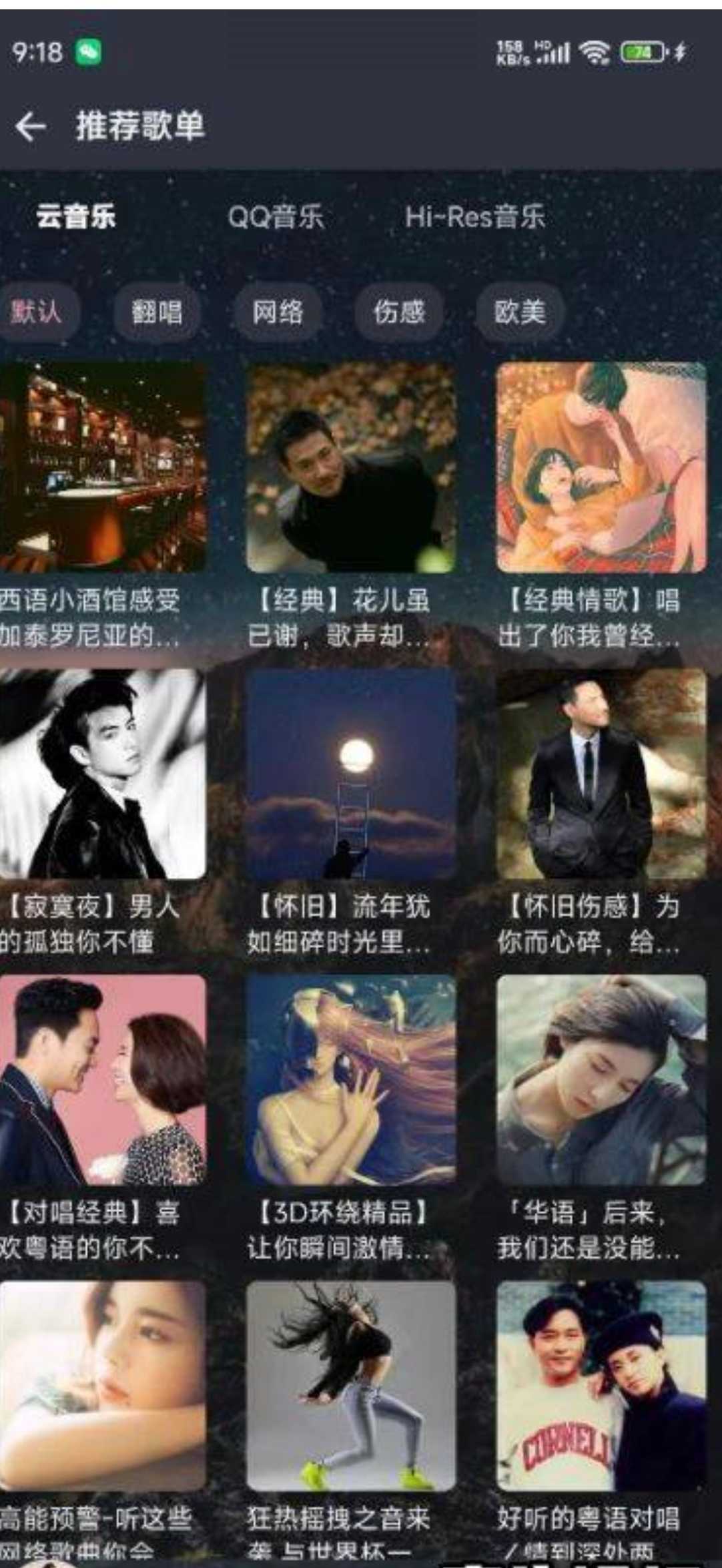
Task: Filter playlists by 伤感
Action: [398, 312]
